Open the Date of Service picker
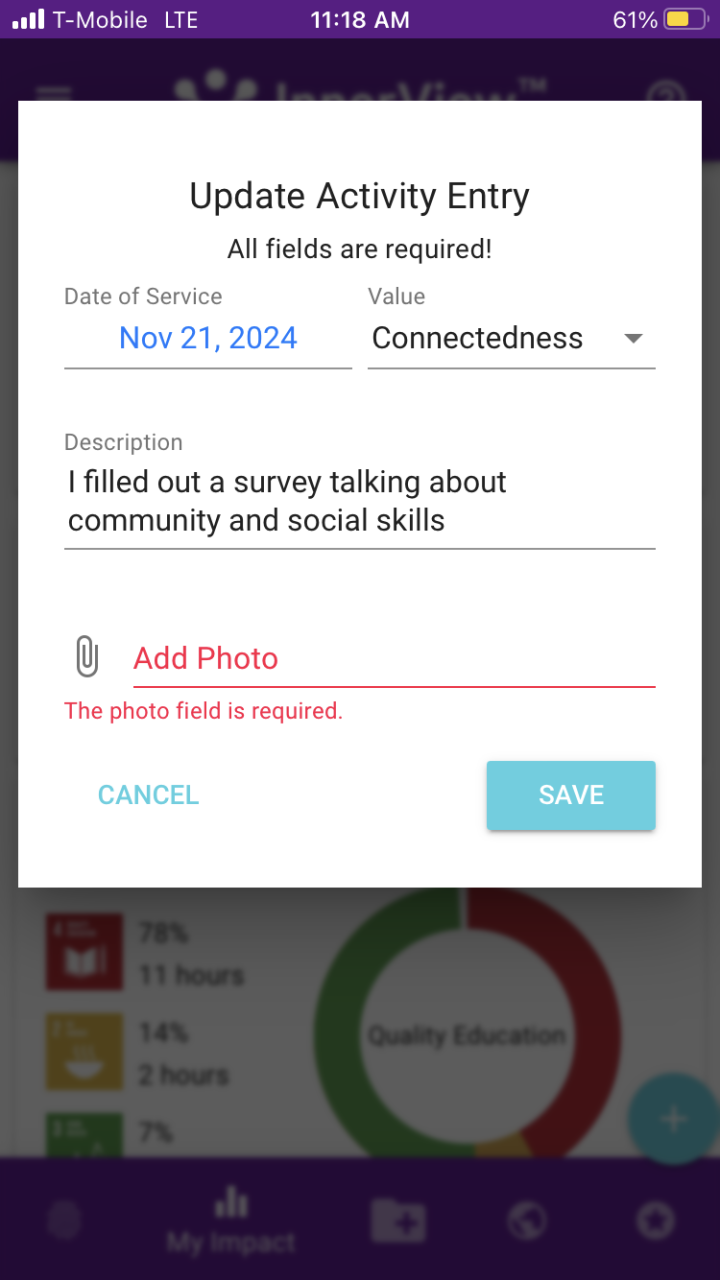The height and width of the screenshot is (1280, 720). tap(208, 338)
